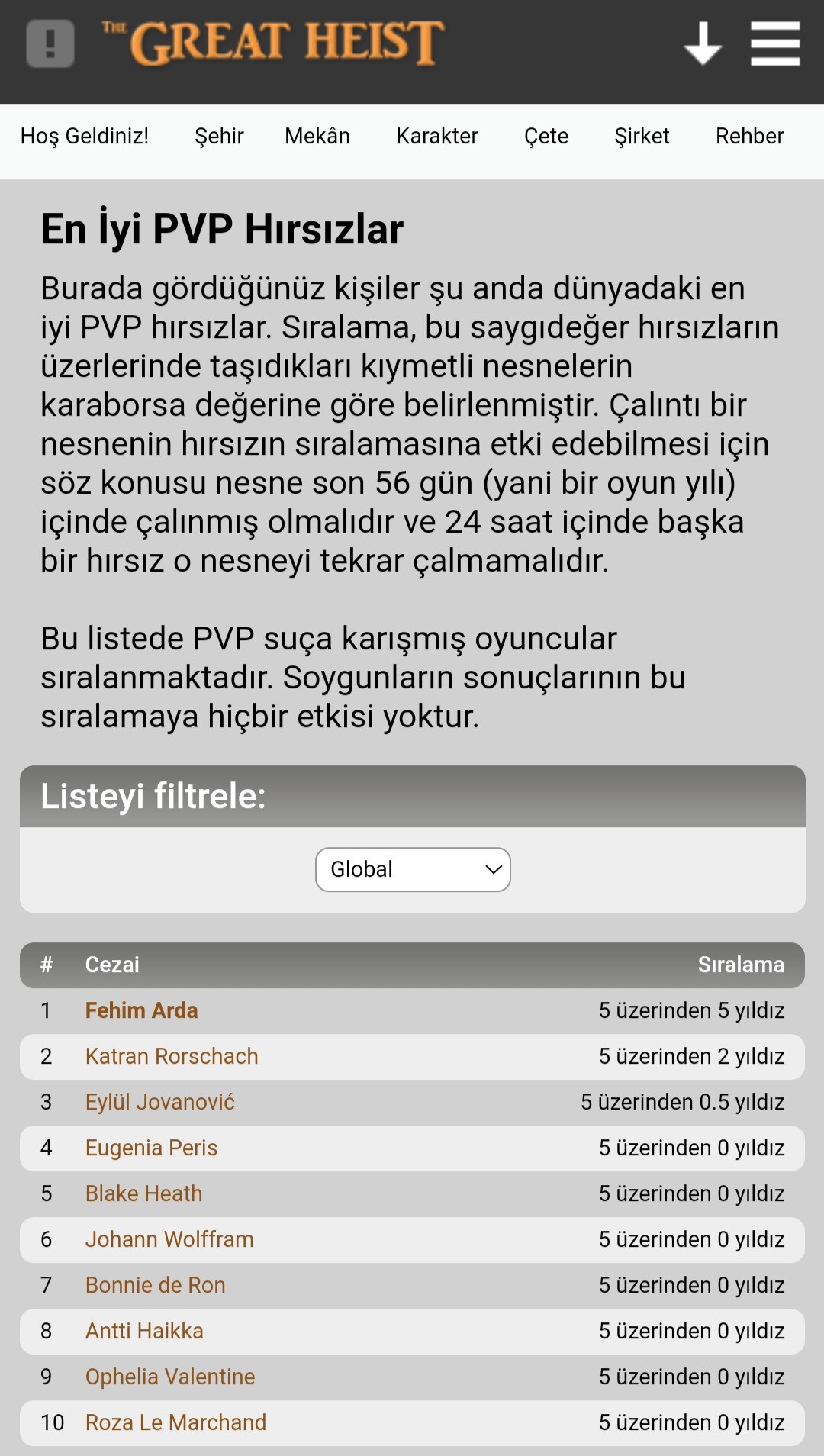Open Fehim Arda's profile
This screenshot has width=824, height=1456.
(x=141, y=1010)
